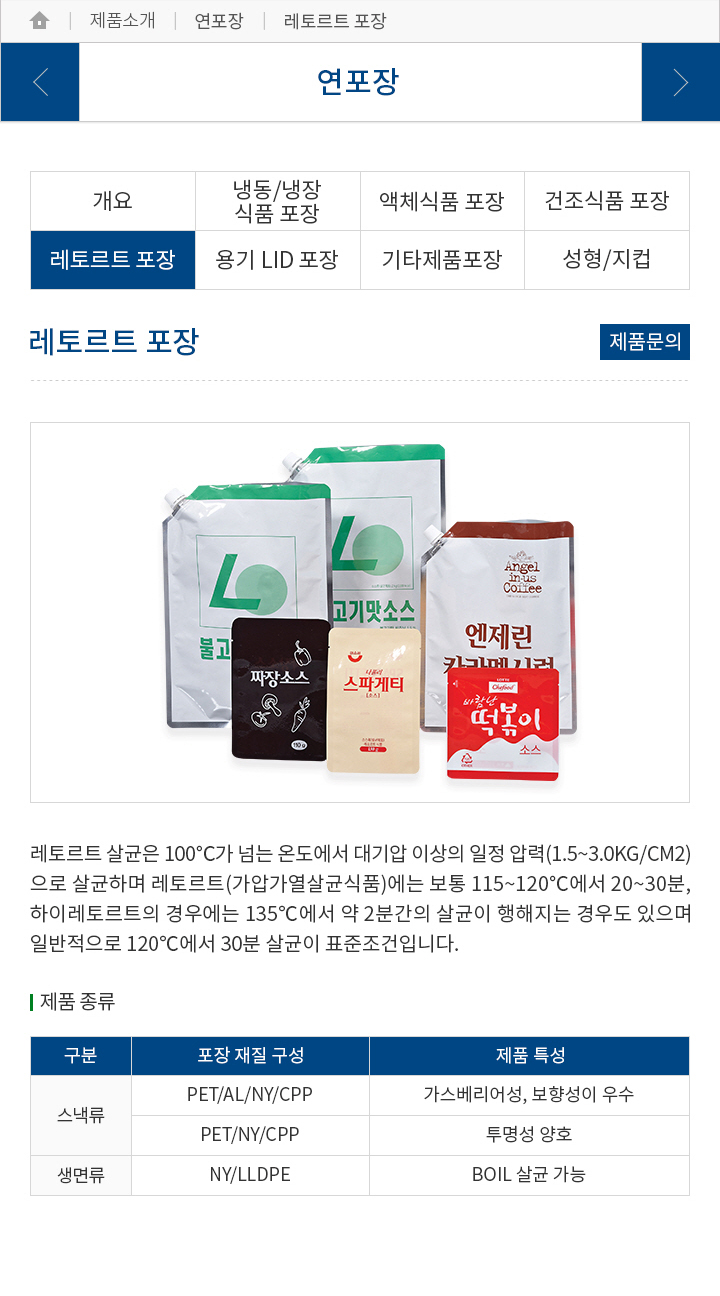Open 제품소개 breadcrumb link
720x1296 pixels.
pyautogui.click(x=122, y=21)
